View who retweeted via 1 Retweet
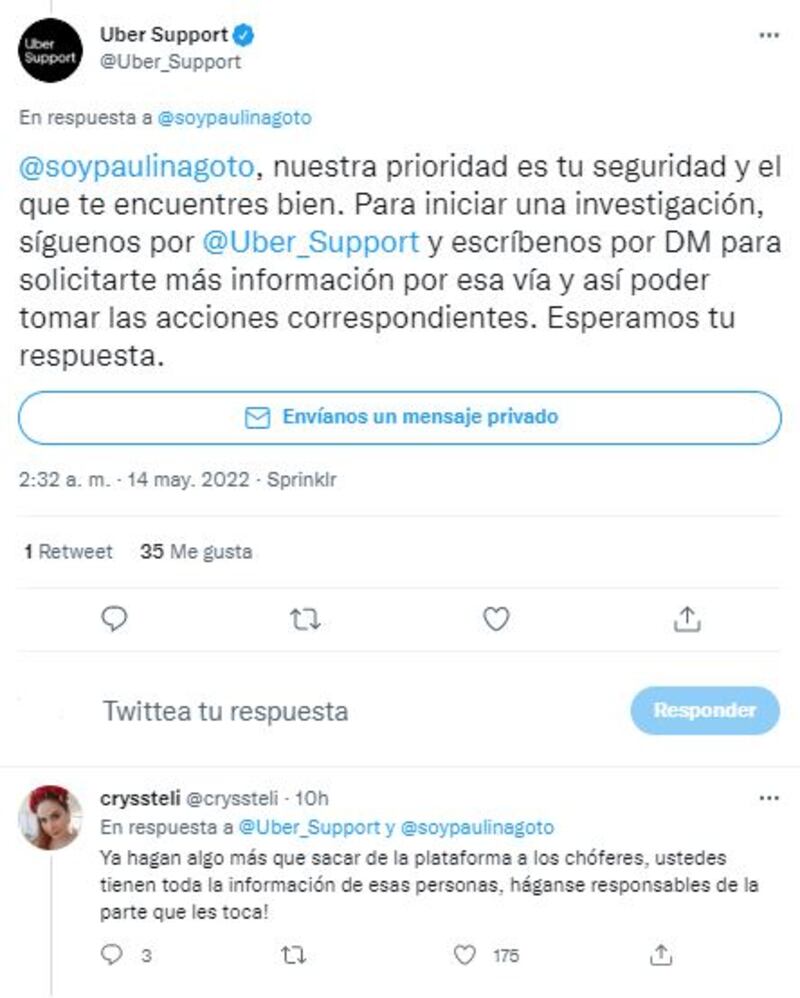The width and height of the screenshot is (800, 998). coord(67,551)
